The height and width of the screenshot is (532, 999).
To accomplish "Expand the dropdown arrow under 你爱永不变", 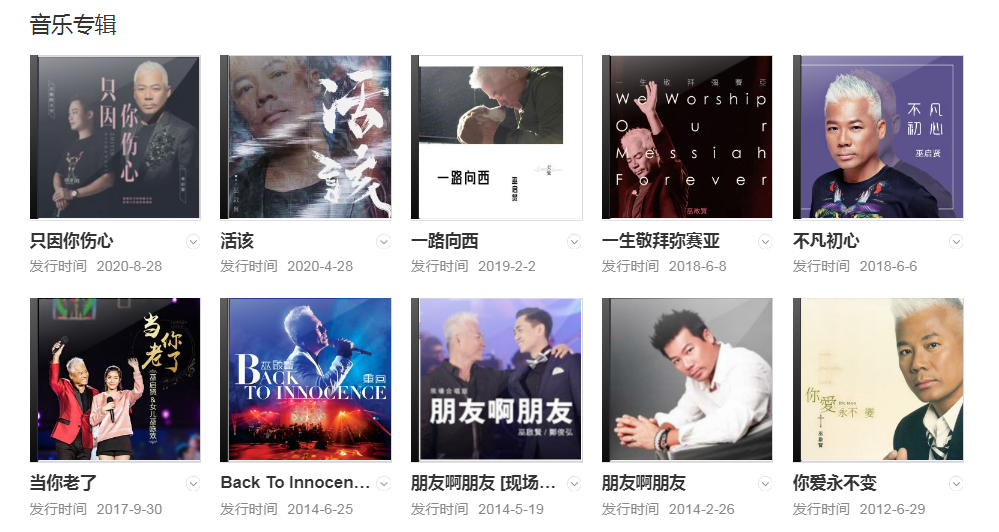I will coord(956,484).
